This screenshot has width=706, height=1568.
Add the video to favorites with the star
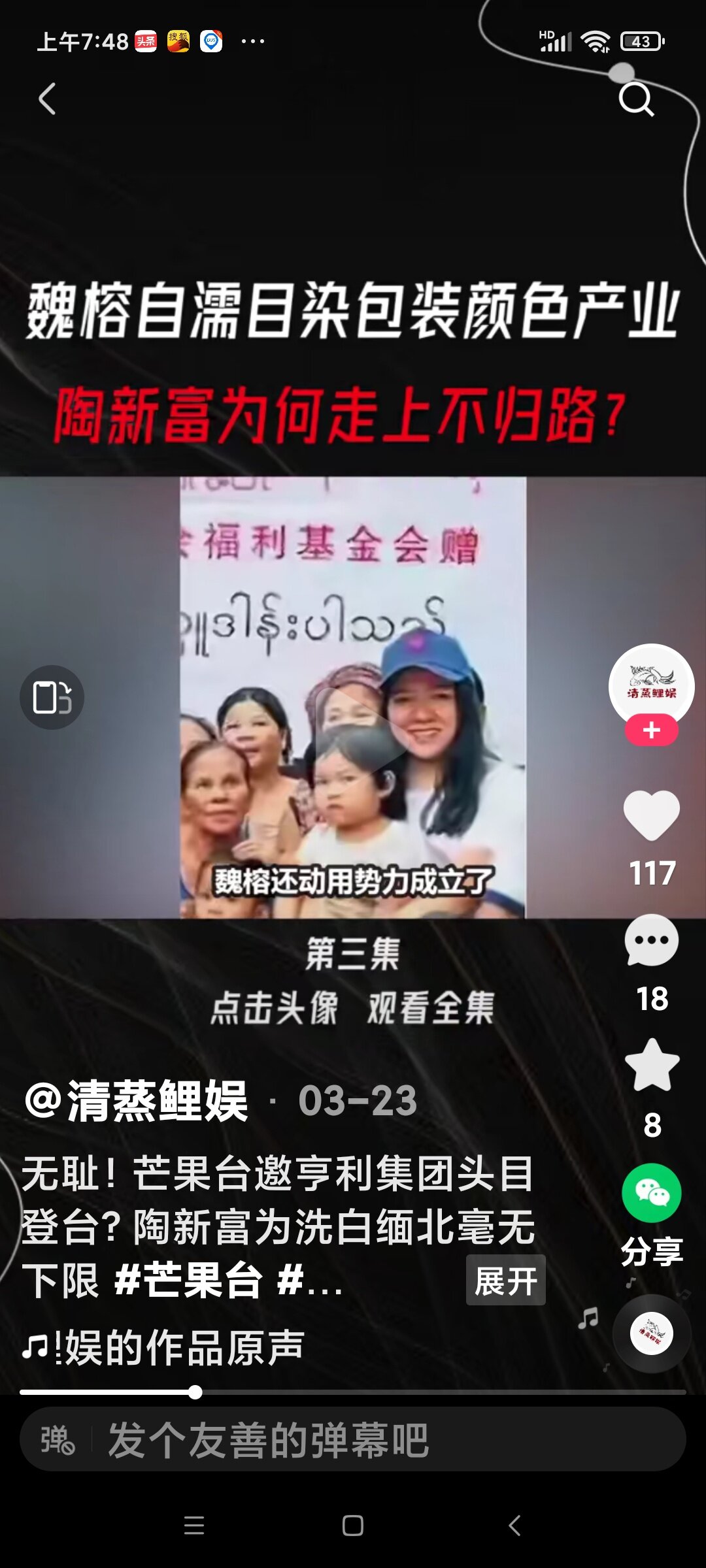tap(651, 1066)
